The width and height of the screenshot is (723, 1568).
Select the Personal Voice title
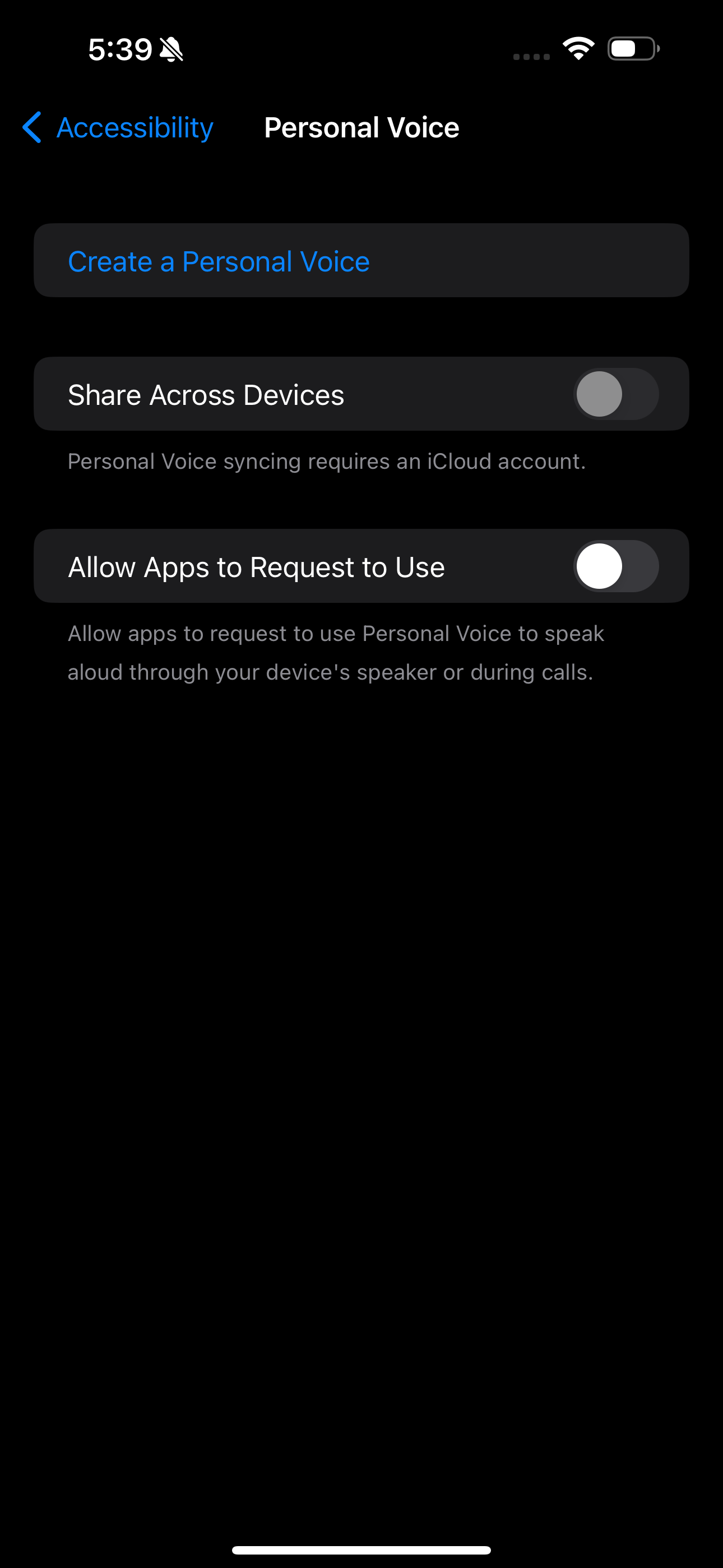(361, 128)
